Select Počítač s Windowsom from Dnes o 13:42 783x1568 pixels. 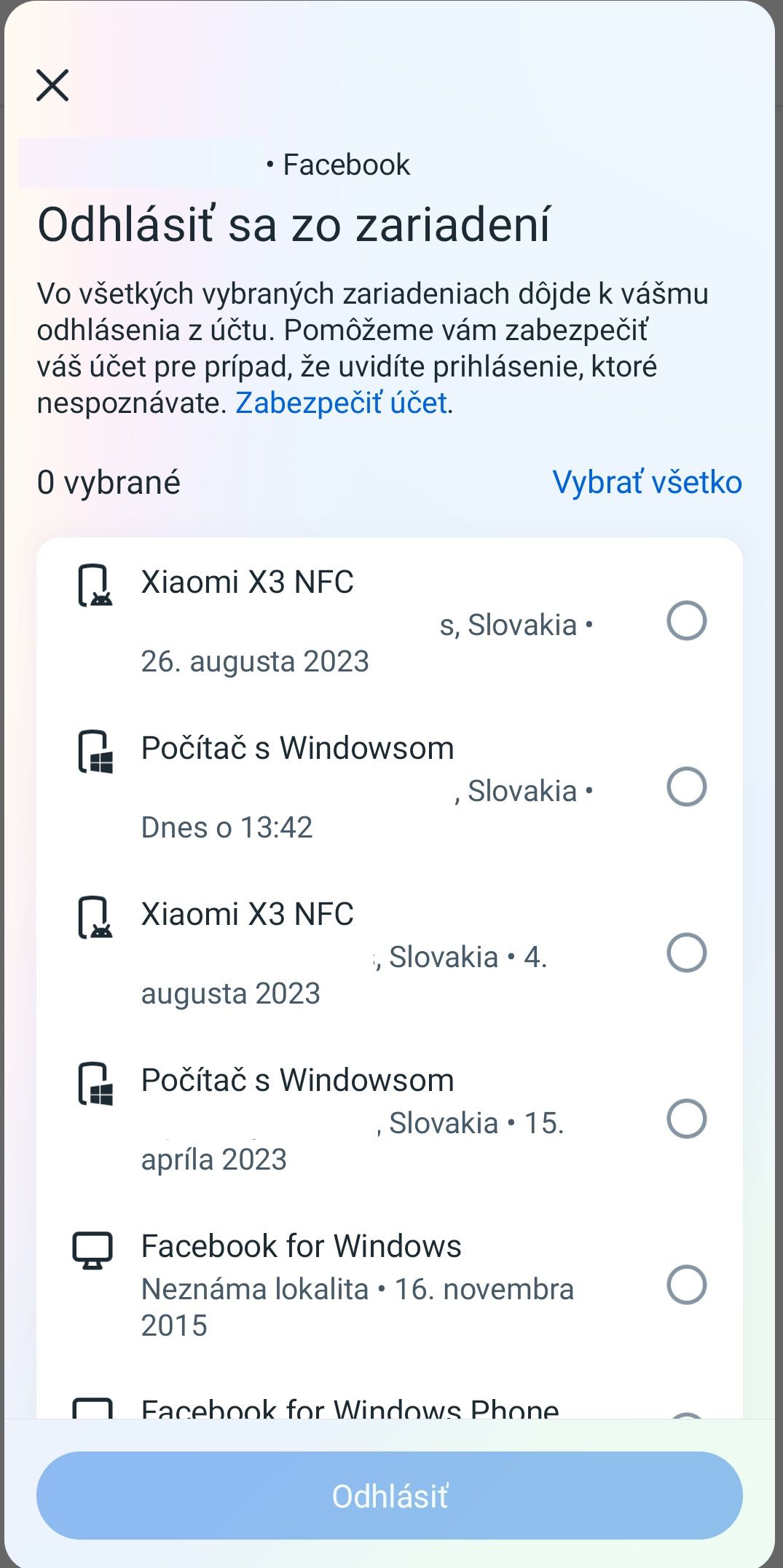click(x=687, y=787)
